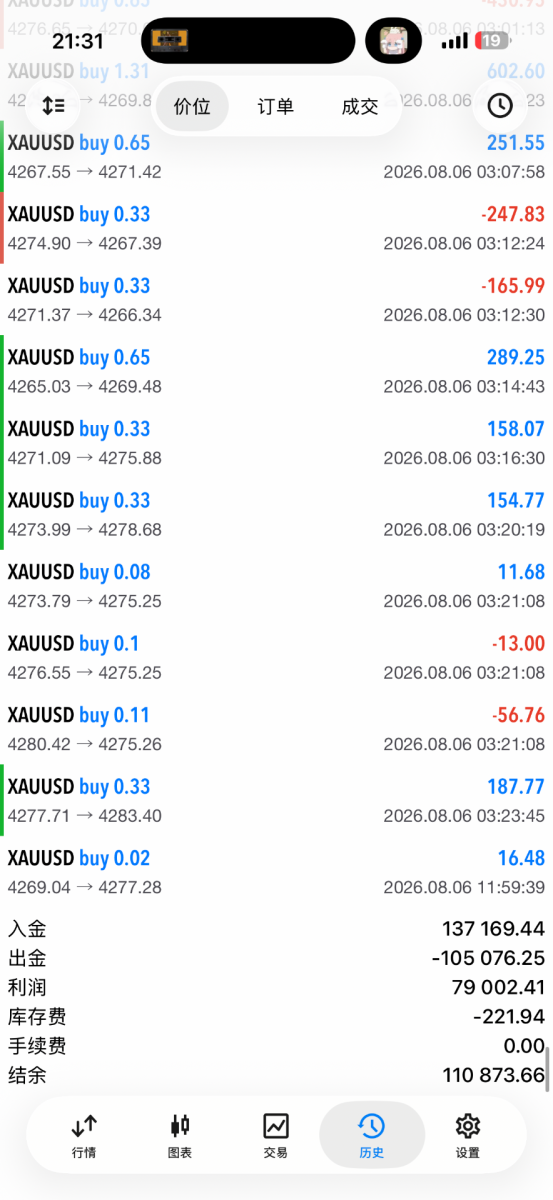Switch to the 价位 segment
This screenshot has width=553, height=1200.
point(192,106)
